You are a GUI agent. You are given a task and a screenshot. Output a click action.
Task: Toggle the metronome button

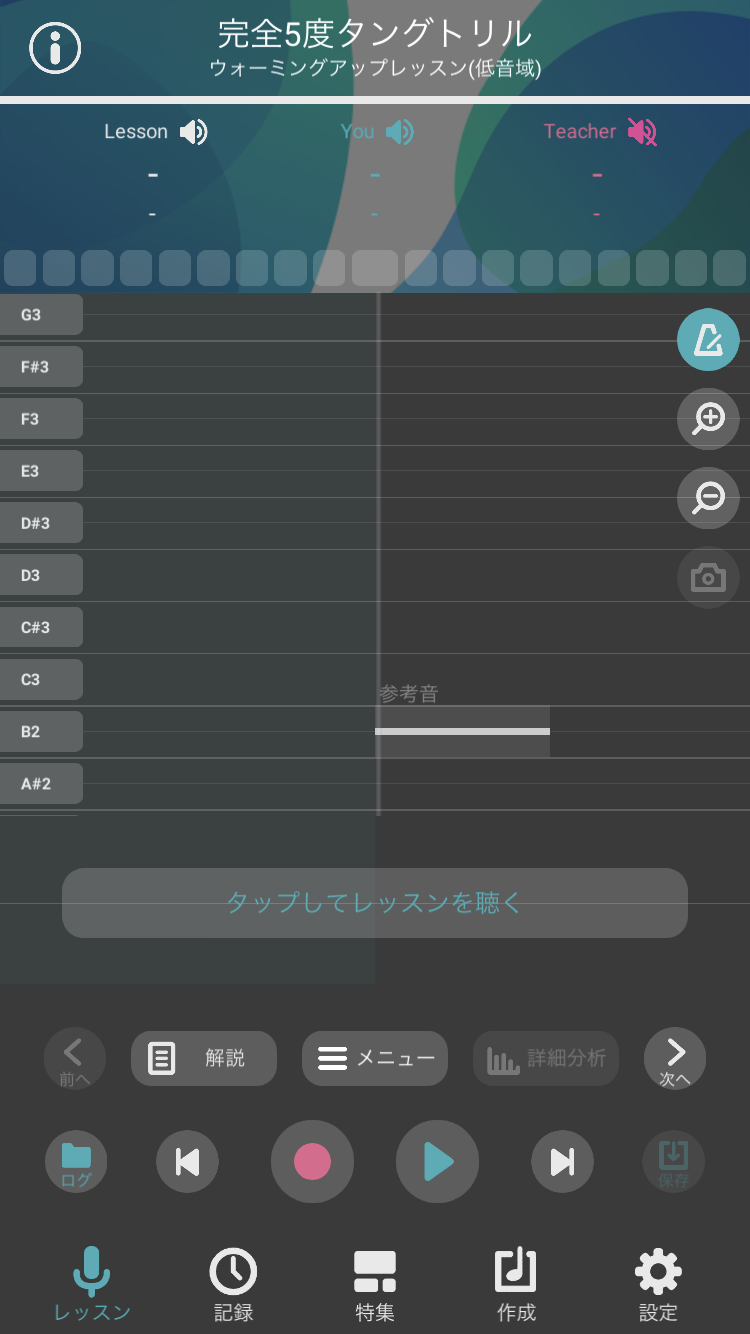pyautogui.click(x=708, y=340)
